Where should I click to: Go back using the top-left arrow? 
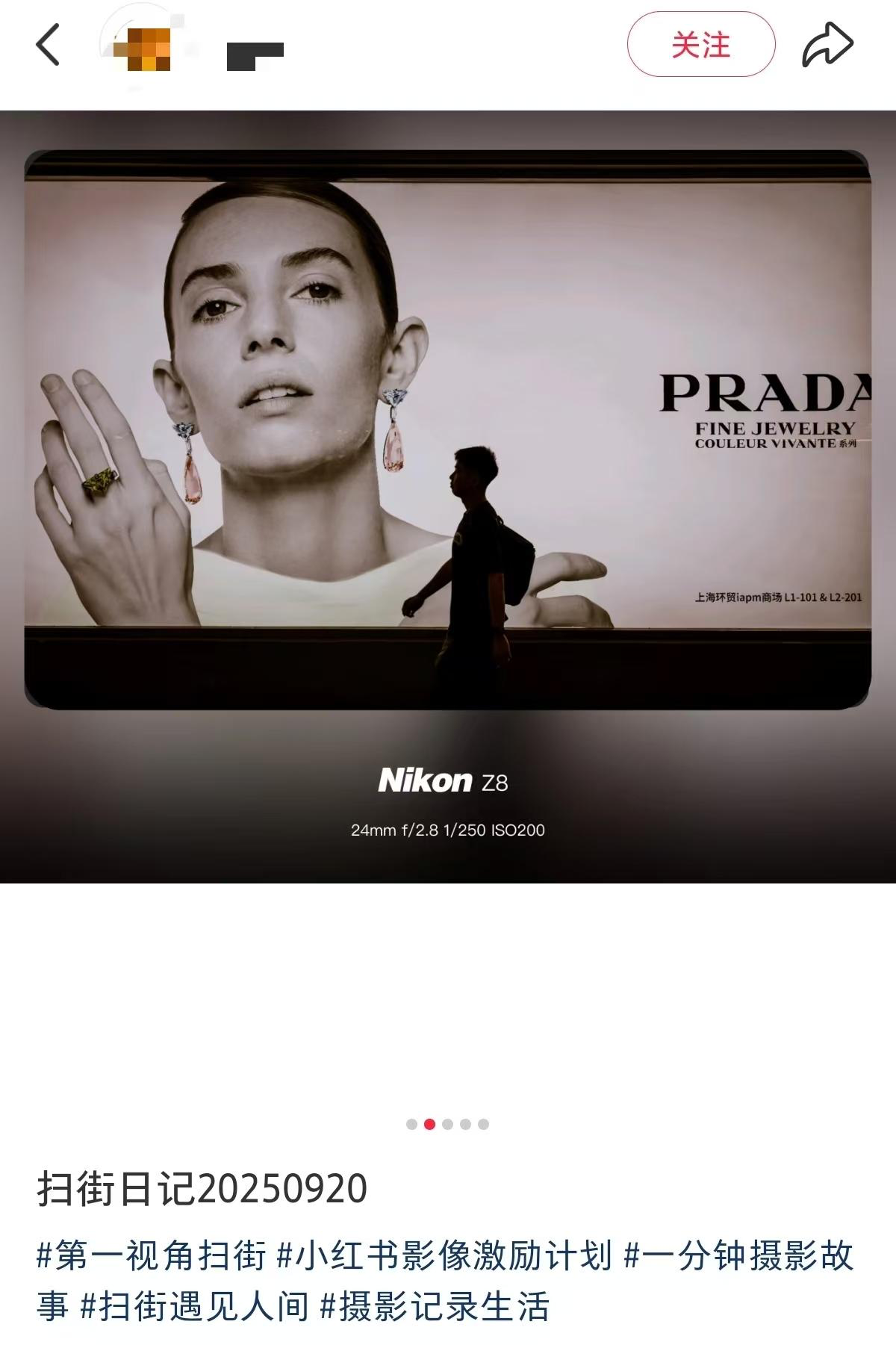point(48,45)
